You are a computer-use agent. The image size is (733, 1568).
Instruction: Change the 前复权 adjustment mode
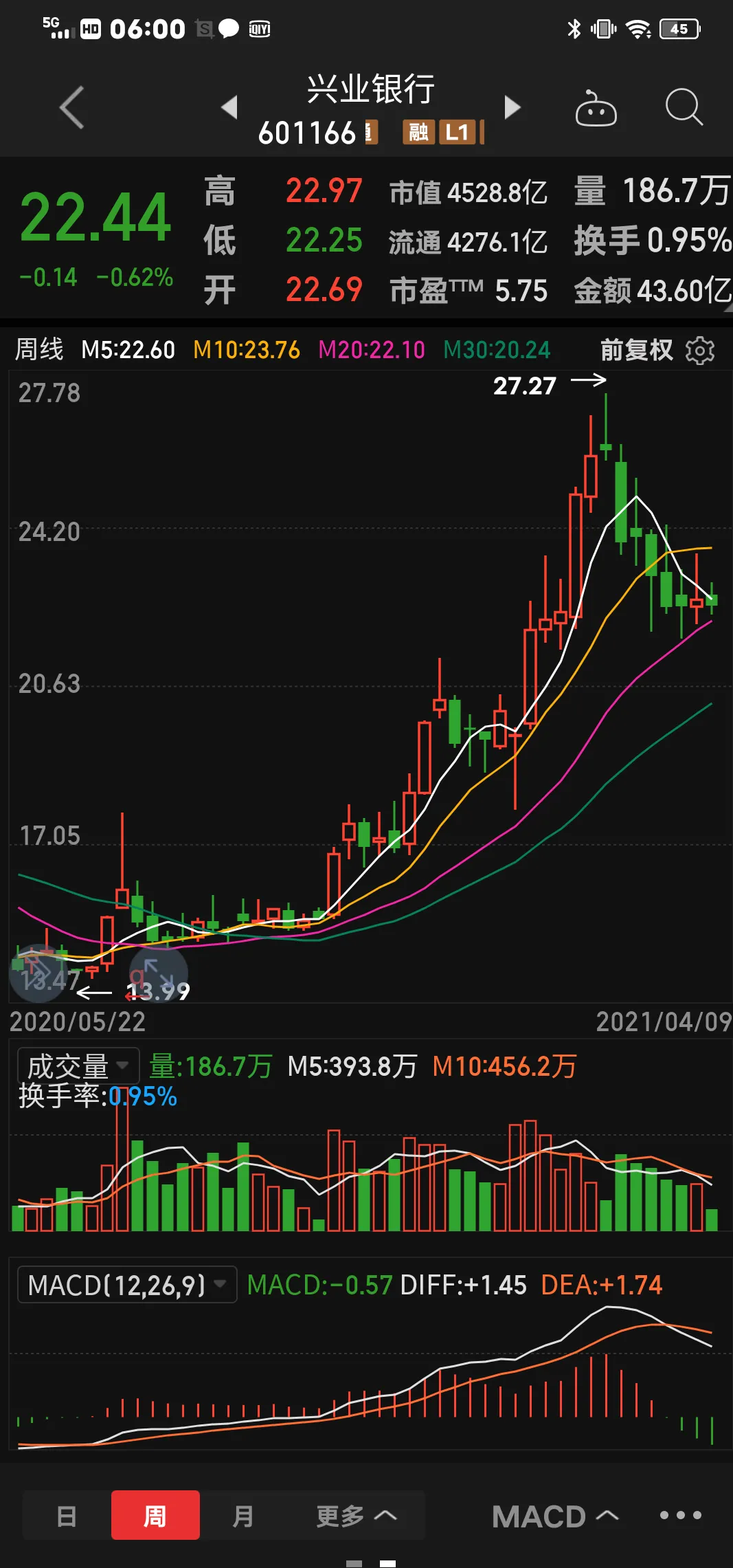click(x=636, y=351)
